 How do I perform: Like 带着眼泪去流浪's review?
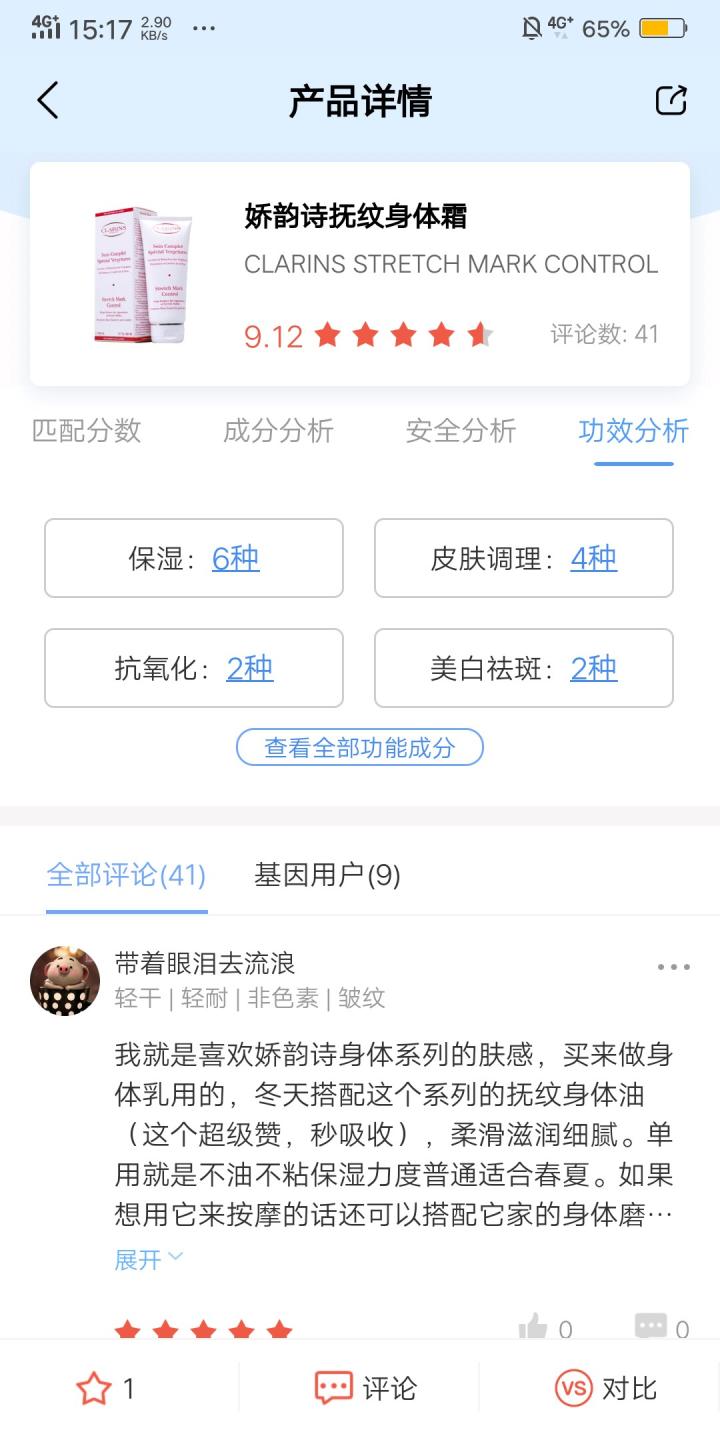tap(535, 1328)
